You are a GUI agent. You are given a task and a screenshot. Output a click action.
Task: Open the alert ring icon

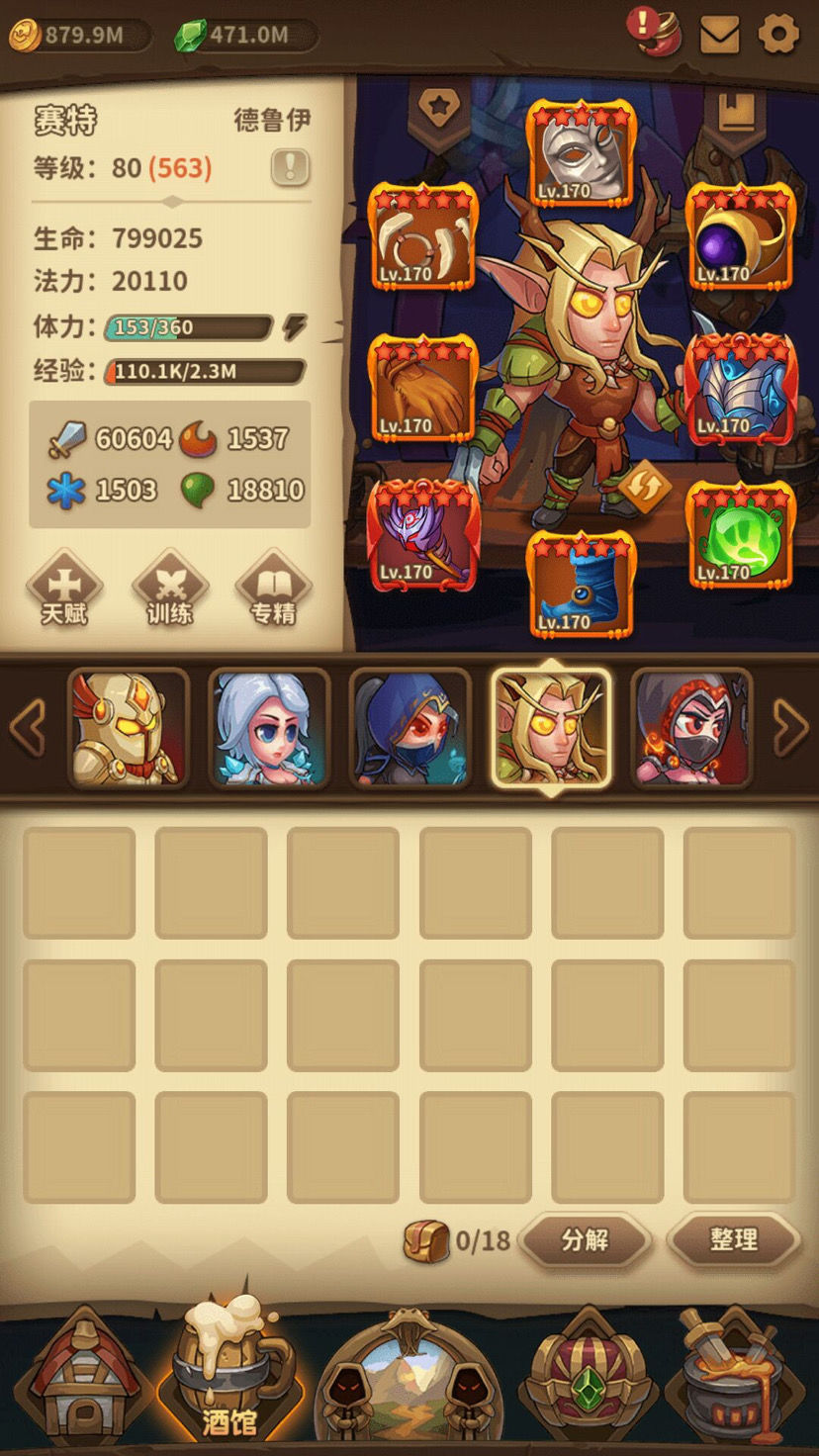pyautogui.click(x=657, y=33)
